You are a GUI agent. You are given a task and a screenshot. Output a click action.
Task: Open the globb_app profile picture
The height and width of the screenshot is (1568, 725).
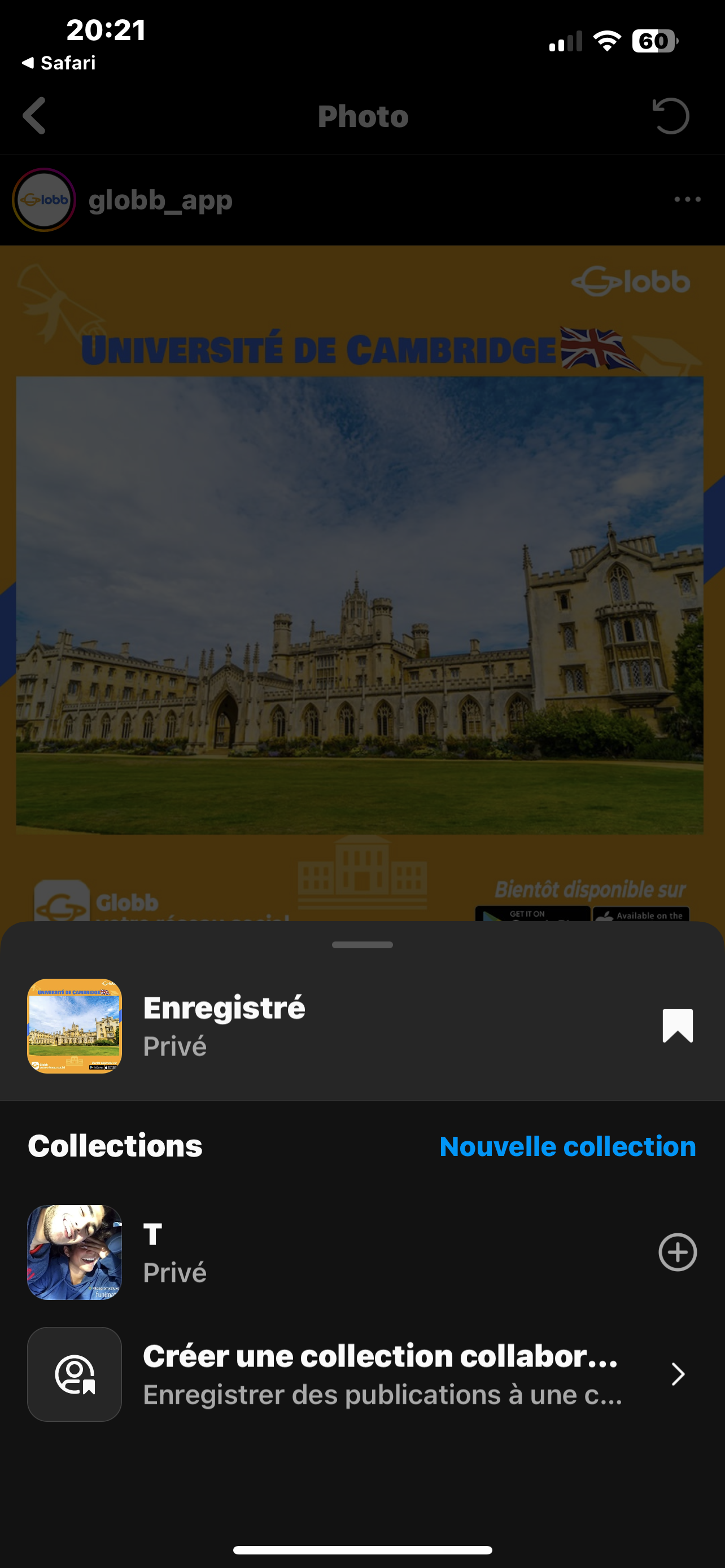click(x=44, y=200)
